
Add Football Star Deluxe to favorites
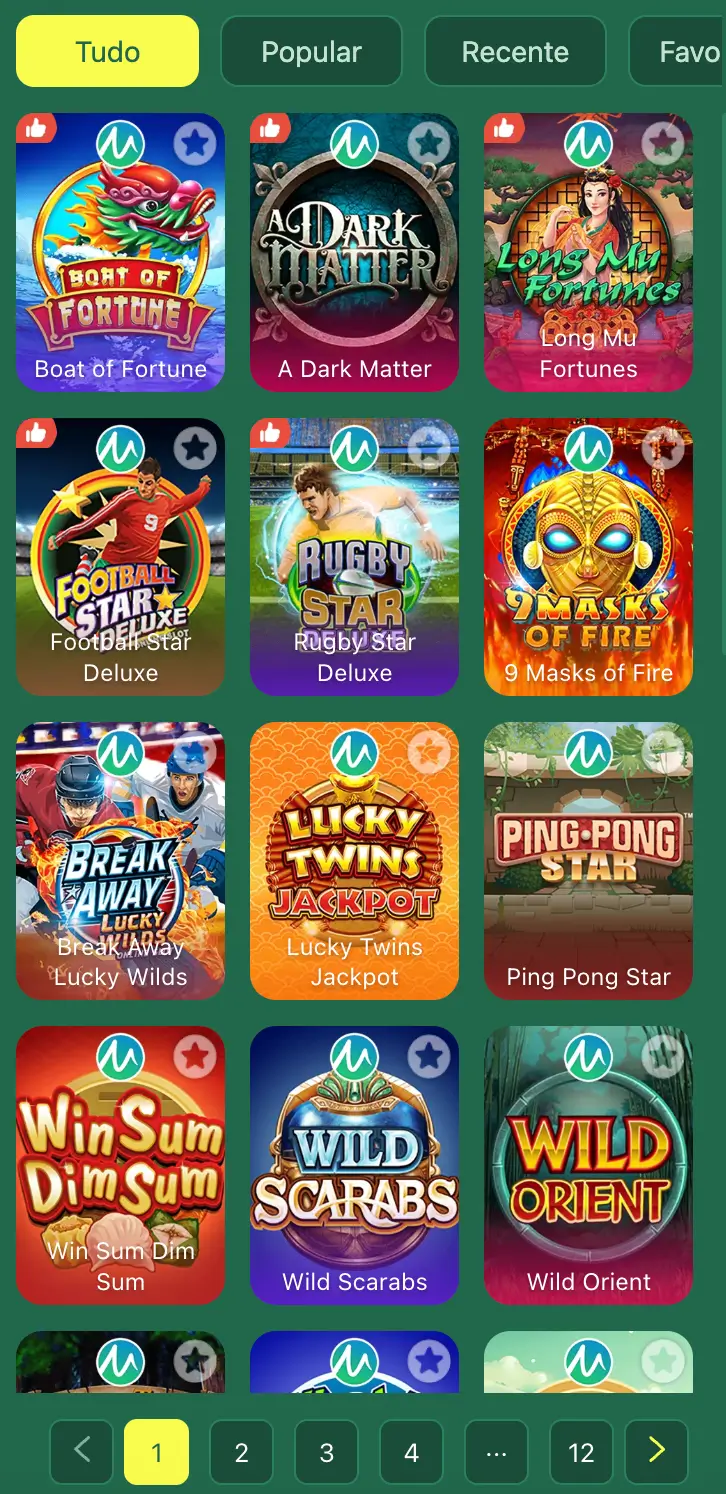pyautogui.click(x=195, y=449)
